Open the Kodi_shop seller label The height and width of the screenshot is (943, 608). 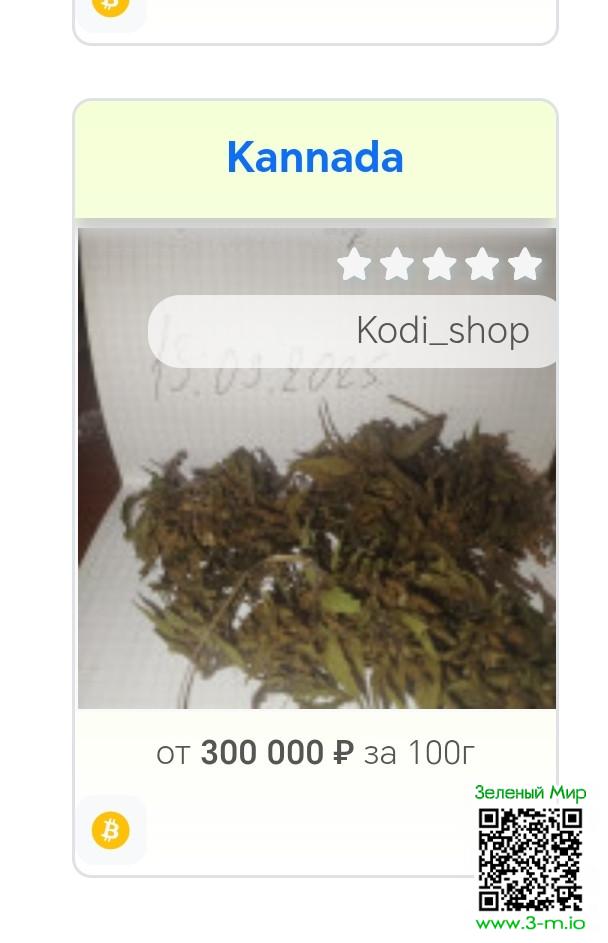(442, 331)
